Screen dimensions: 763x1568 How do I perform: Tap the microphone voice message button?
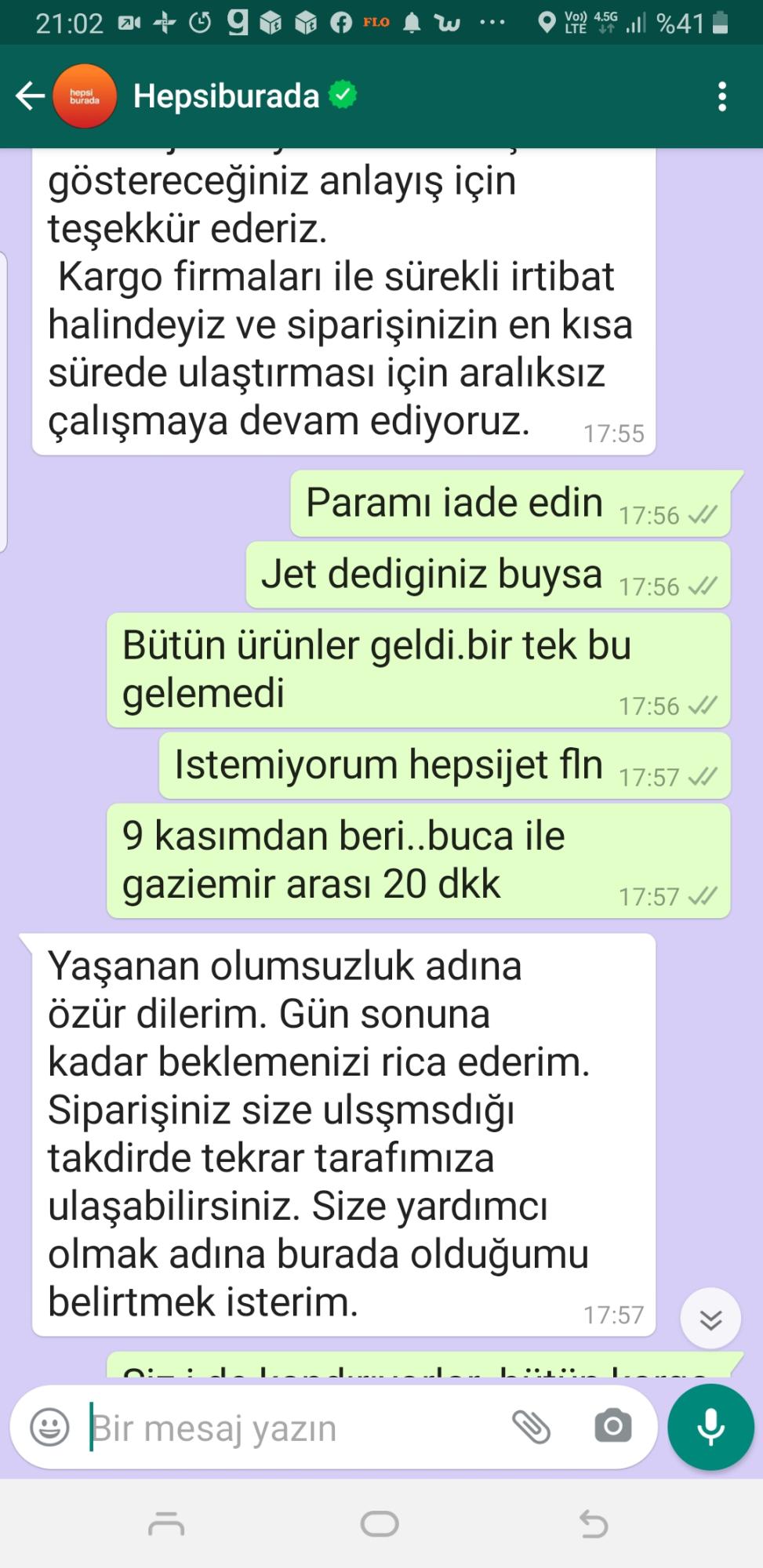pos(710,1427)
